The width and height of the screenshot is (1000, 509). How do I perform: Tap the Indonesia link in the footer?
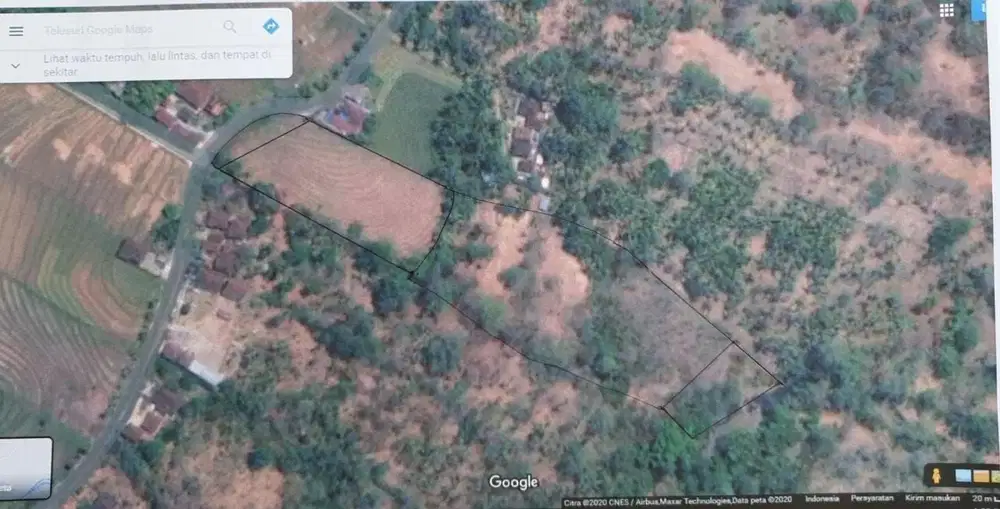[x=822, y=498]
